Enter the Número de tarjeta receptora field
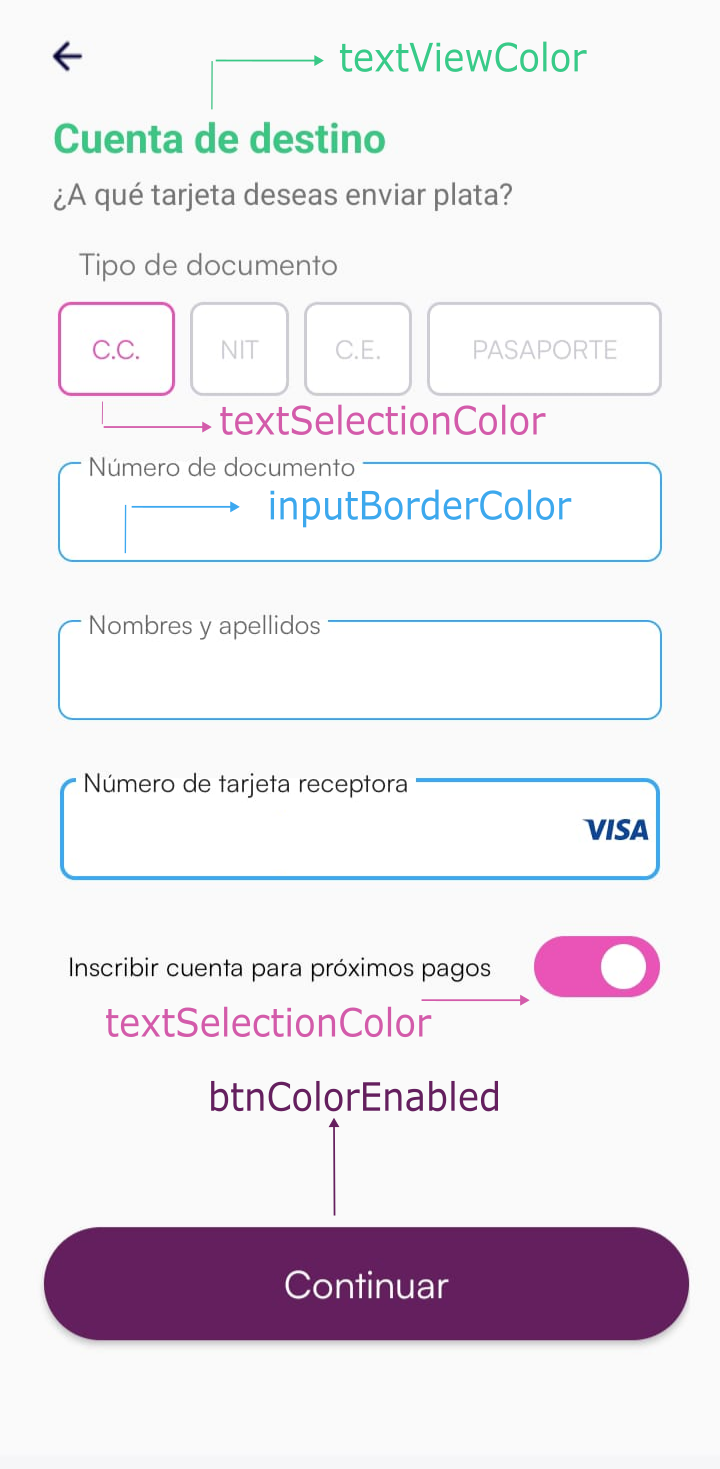The width and height of the screenshot is (720, 1469). pos(360,829)
